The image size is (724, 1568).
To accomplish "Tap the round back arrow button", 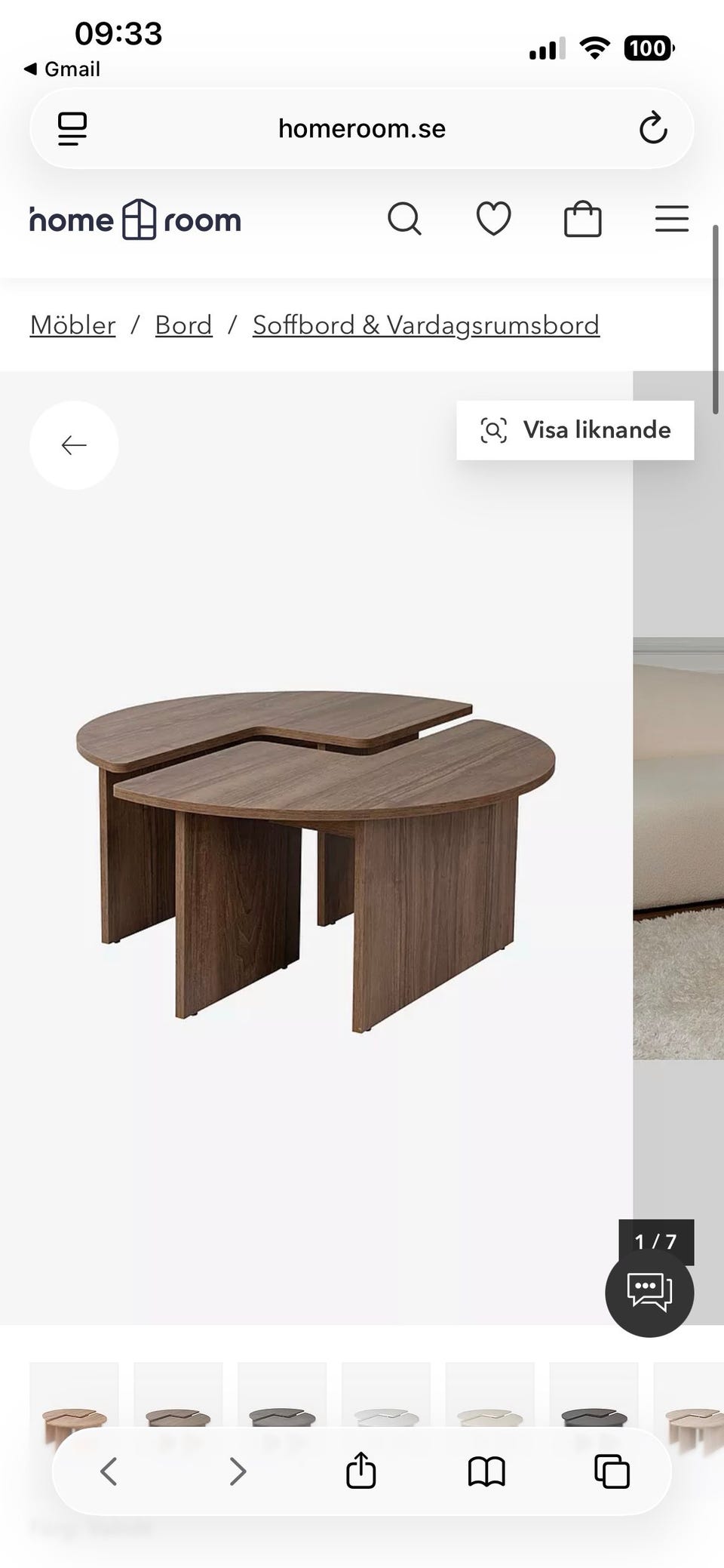I will pyautogui.click(x=74, y=445).
